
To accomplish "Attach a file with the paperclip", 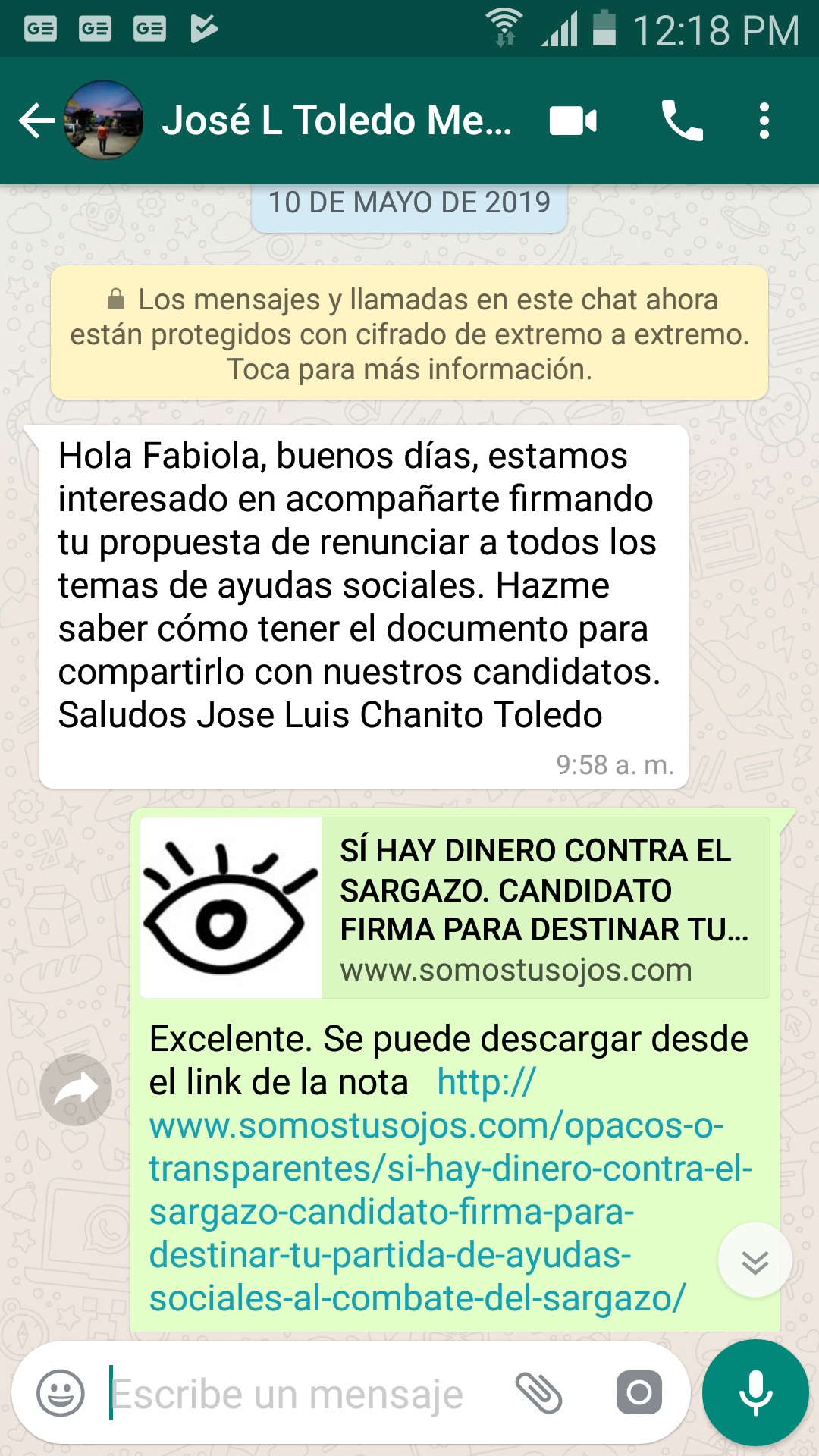I will pos(538,1393).
